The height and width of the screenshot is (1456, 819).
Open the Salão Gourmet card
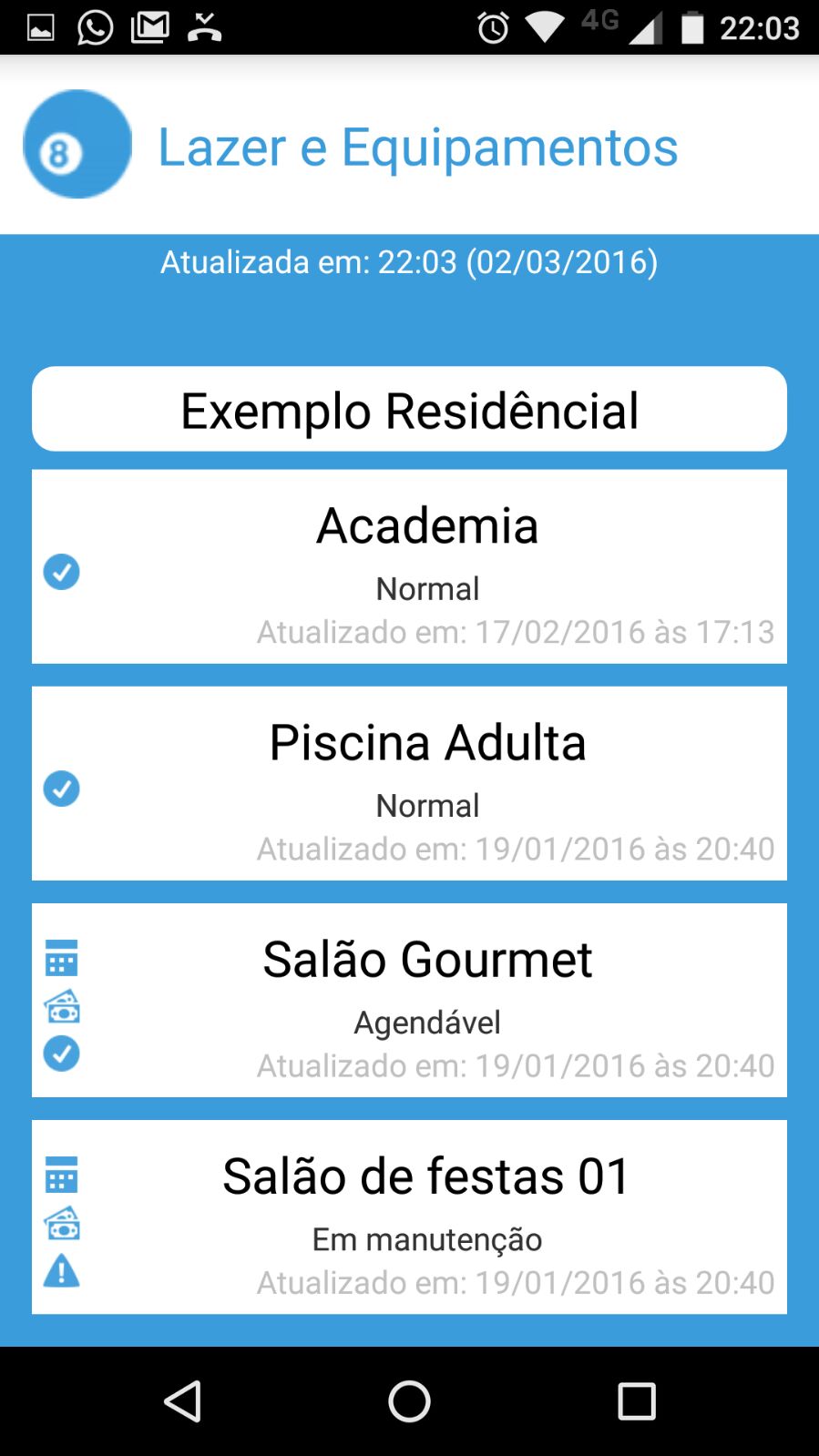pyautogui.click(x=409, y=1000)
